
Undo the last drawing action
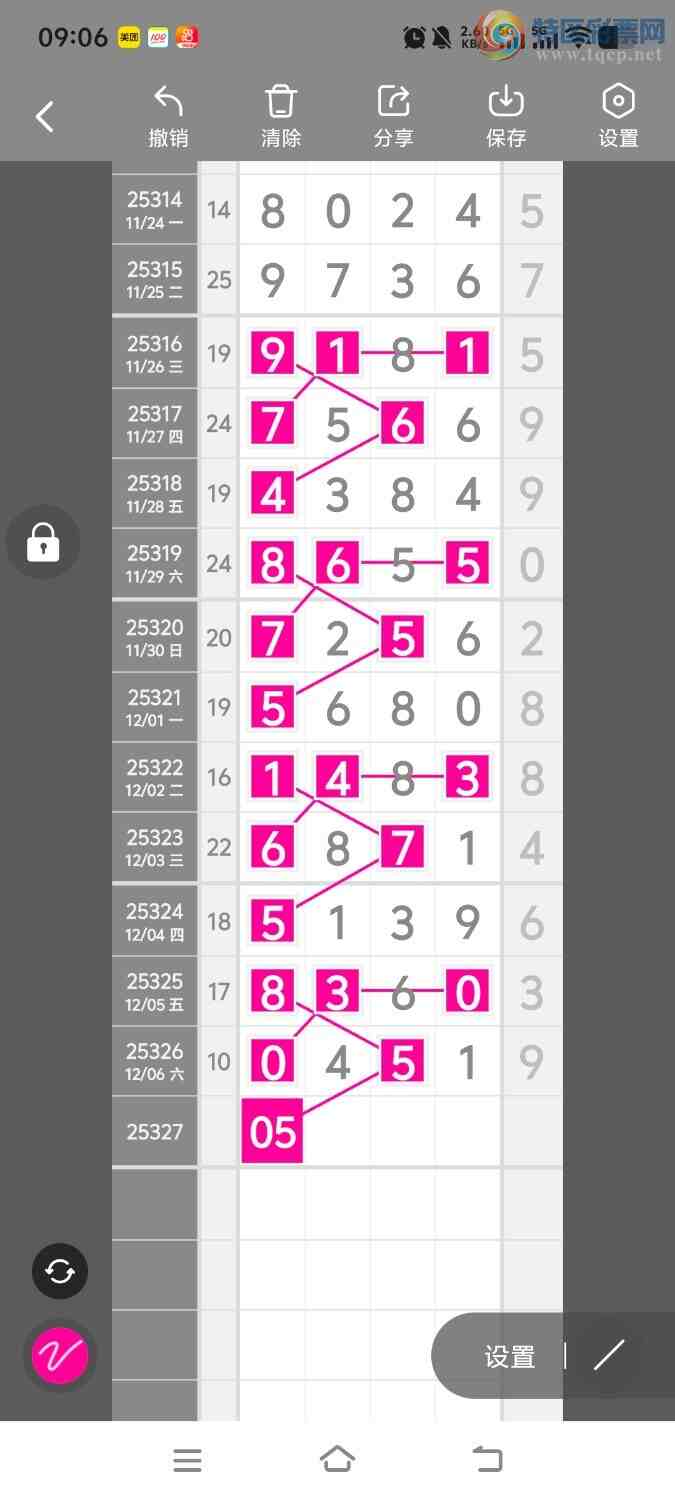(168, 117)
